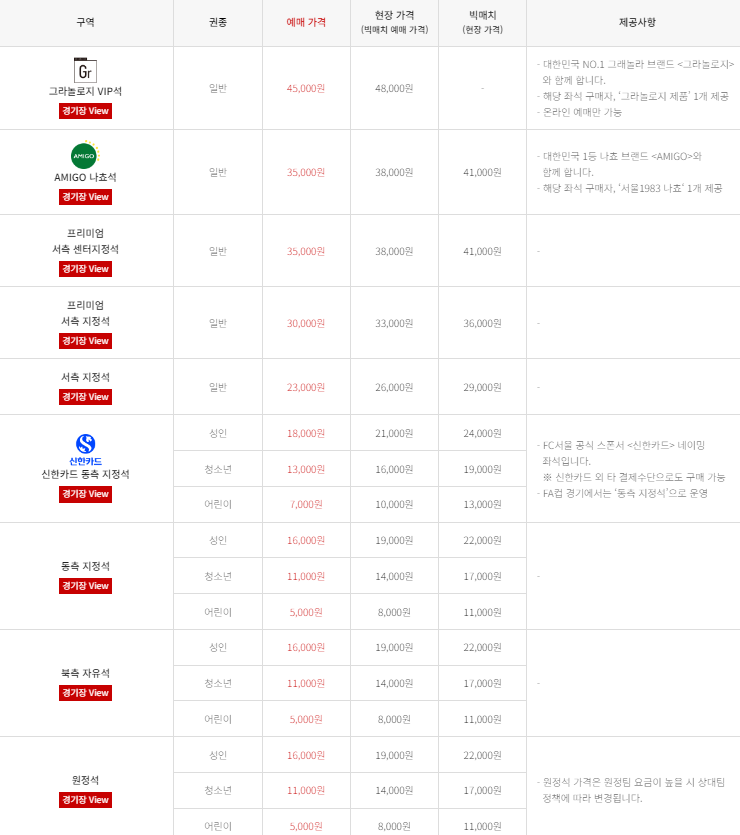Click the 권종 column header
The height and width of the screenshot is (835, 740).
tap(217, 21)
